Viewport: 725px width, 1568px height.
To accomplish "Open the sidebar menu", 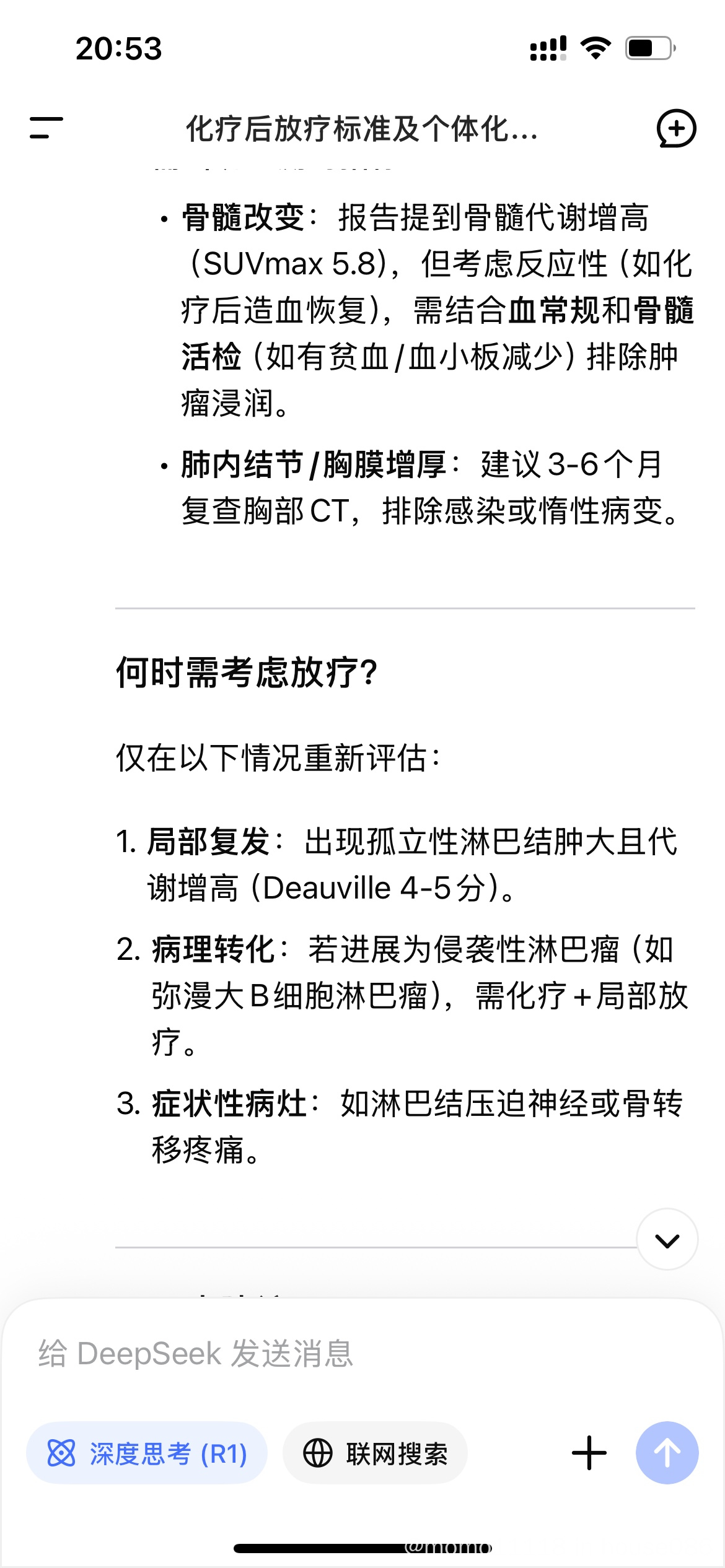I will [x=46, y=128].
